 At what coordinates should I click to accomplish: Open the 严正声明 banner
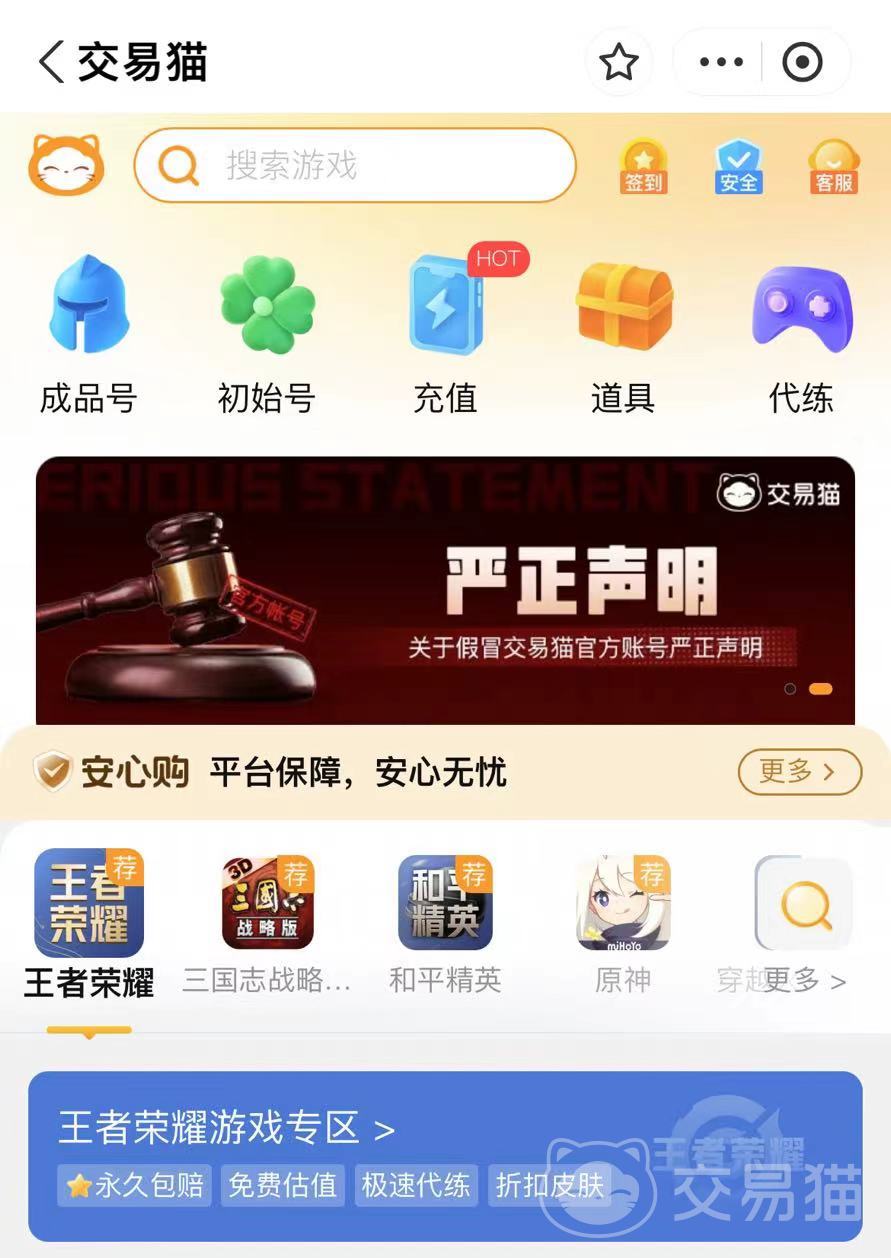[x=445, y=590]
